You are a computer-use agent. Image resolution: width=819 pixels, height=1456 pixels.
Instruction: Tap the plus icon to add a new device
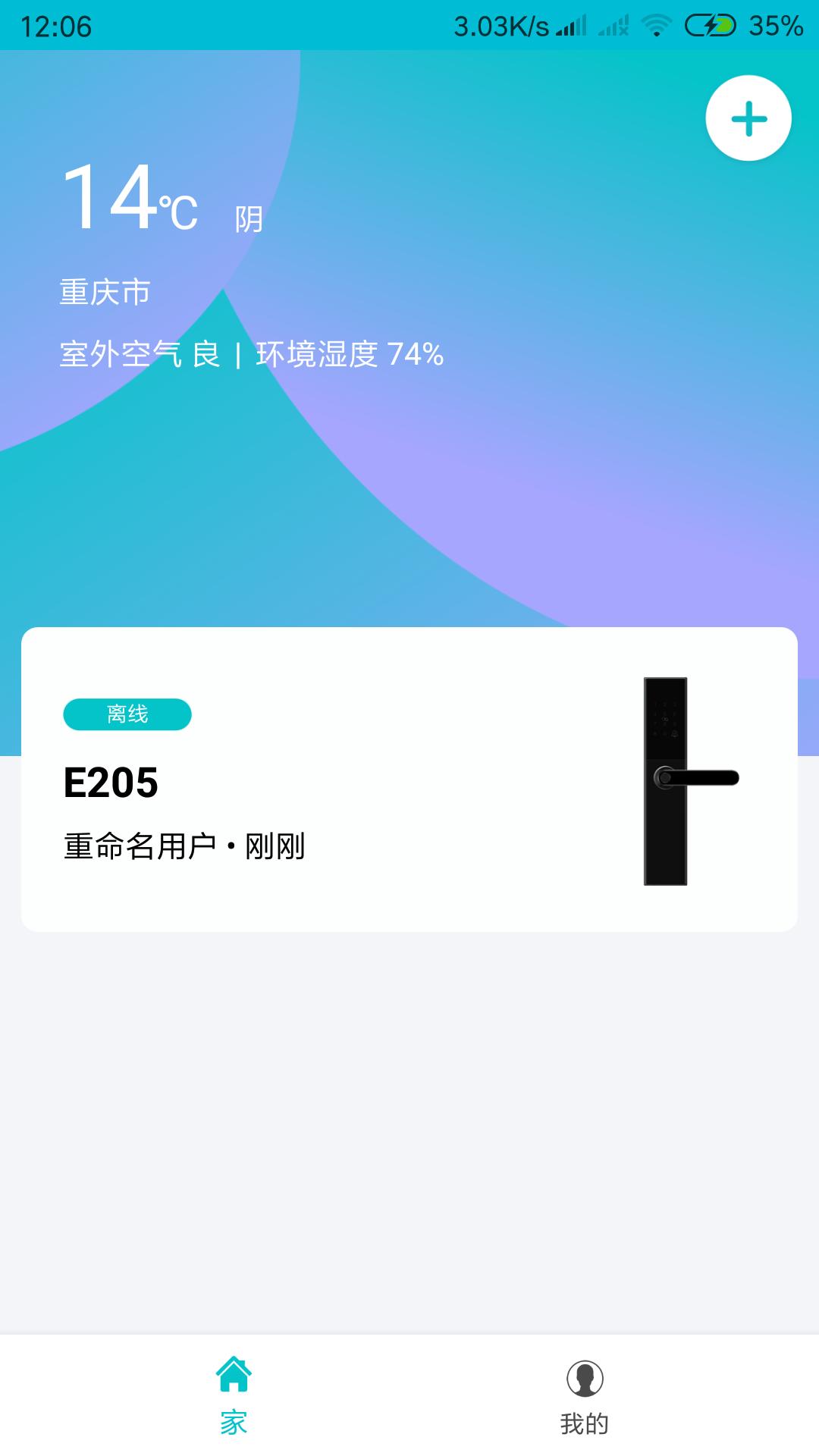point(749,118)
